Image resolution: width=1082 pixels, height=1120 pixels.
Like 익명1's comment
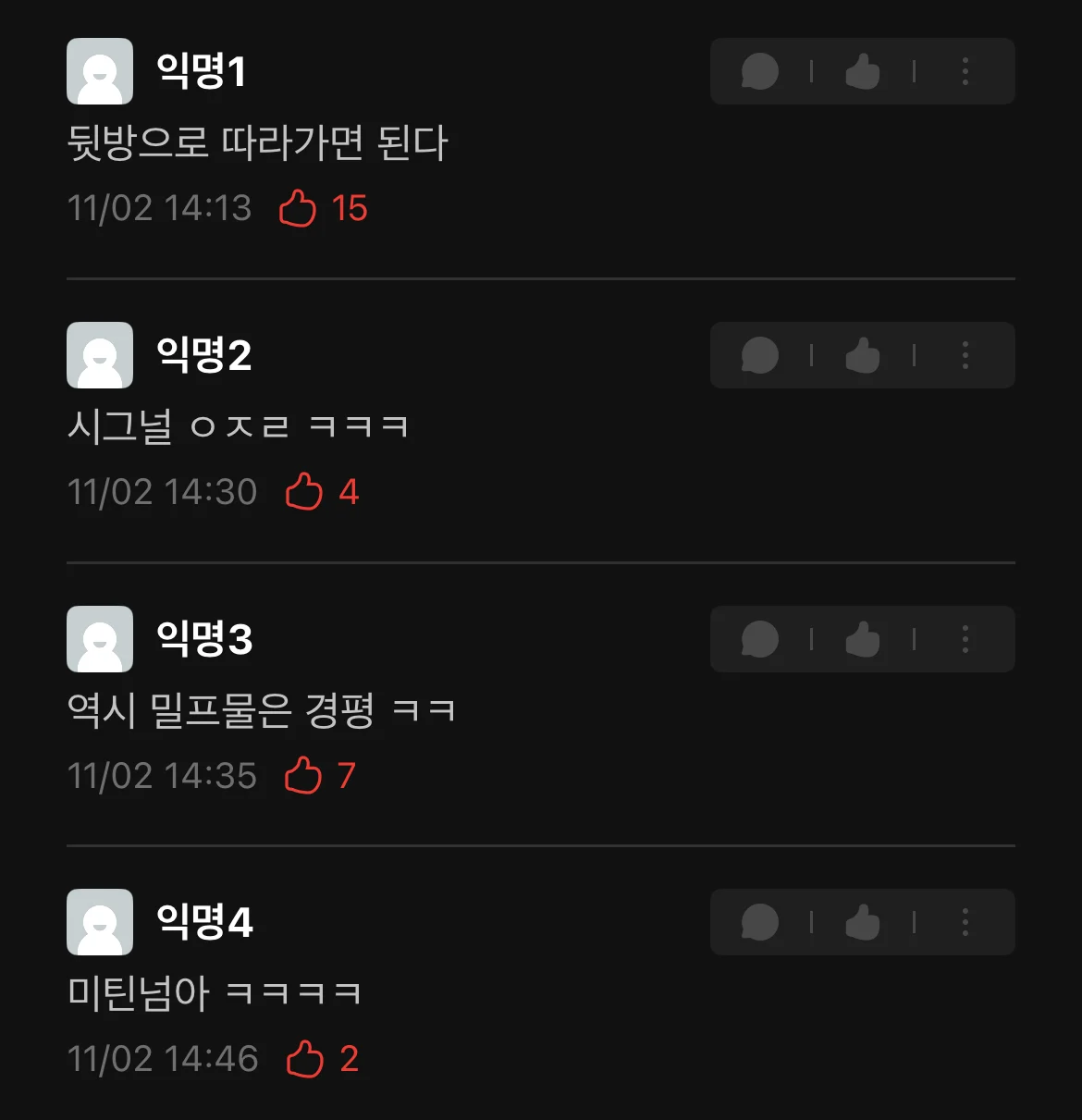[x=862, y=71]
